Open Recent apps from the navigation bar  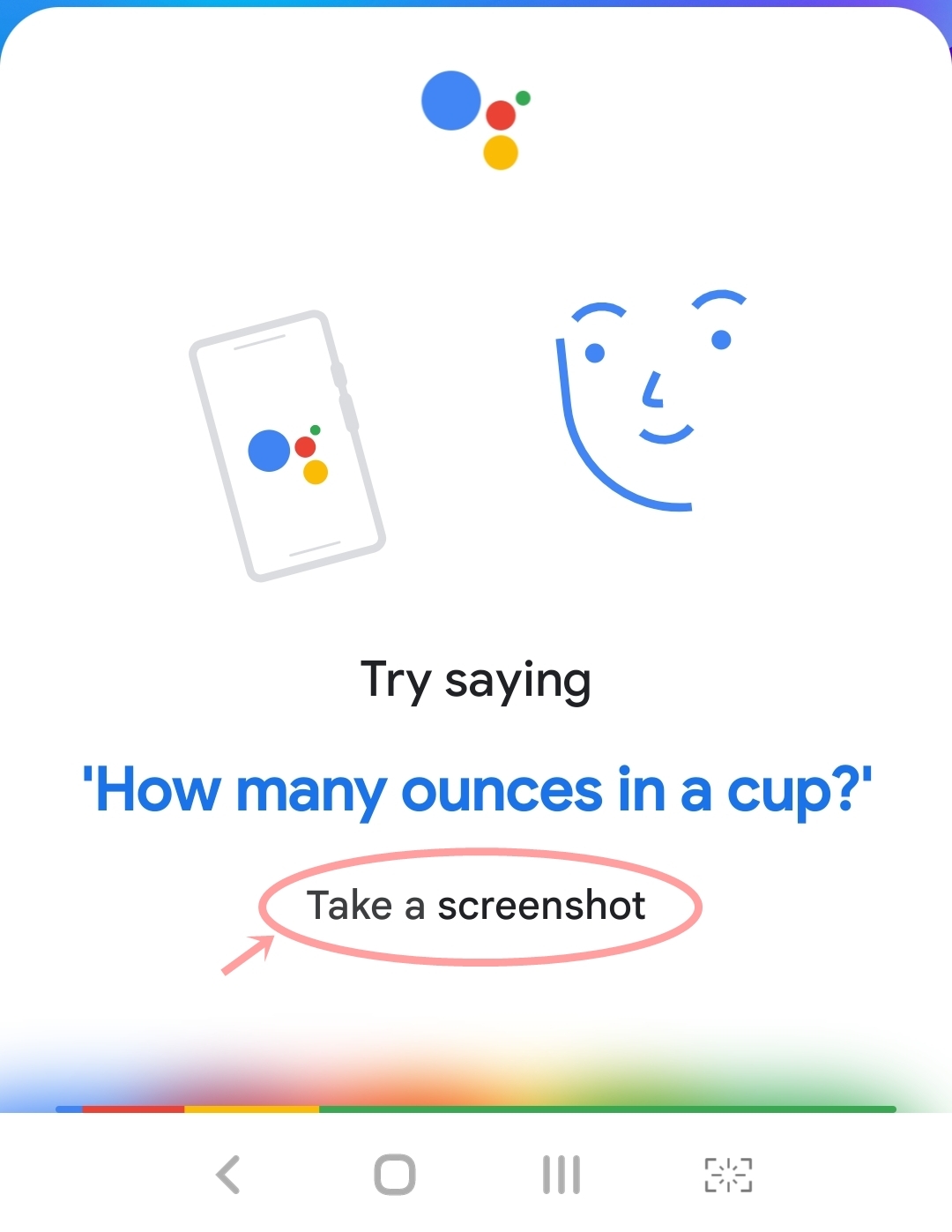[562, 1173]
